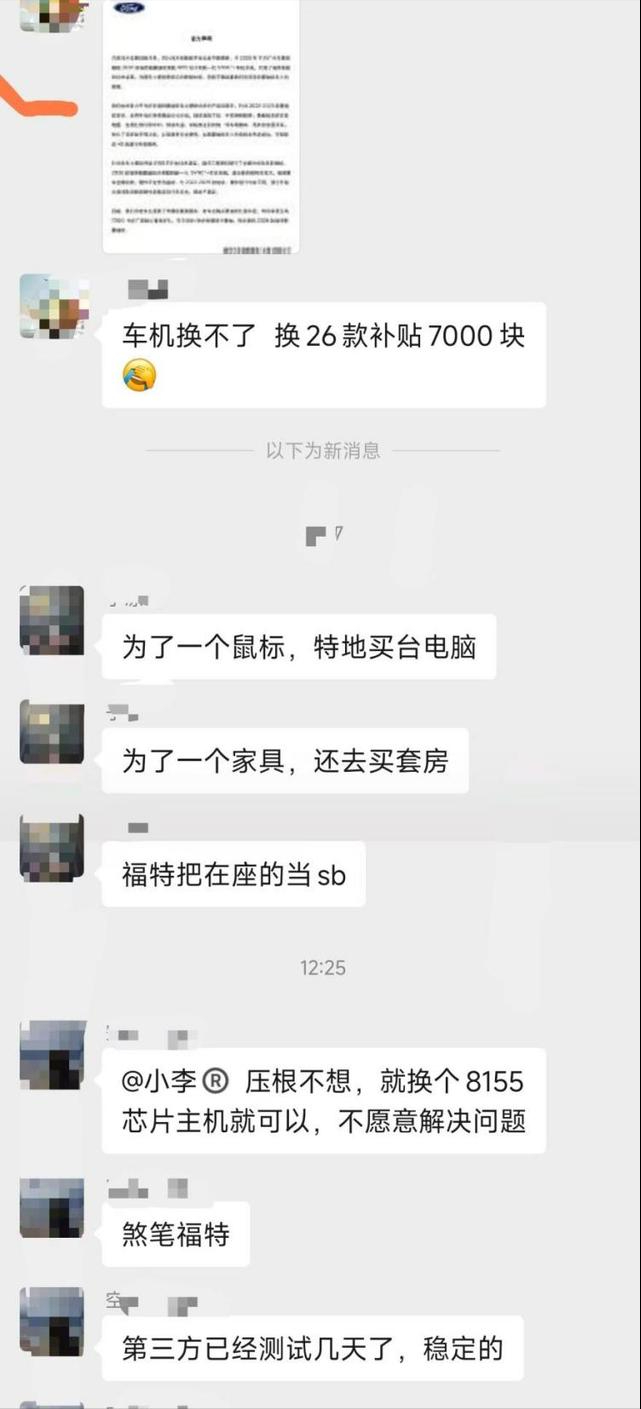View avatar next to '煞笔福特' message

[x=51, y=1207]
